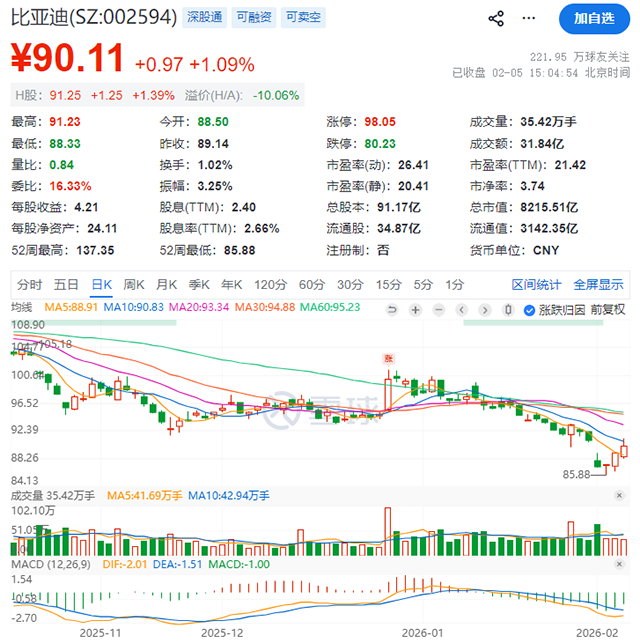Open 区间统计 range statistics
Viewport: 640px width, 643px height.
(x=537, y=284)
